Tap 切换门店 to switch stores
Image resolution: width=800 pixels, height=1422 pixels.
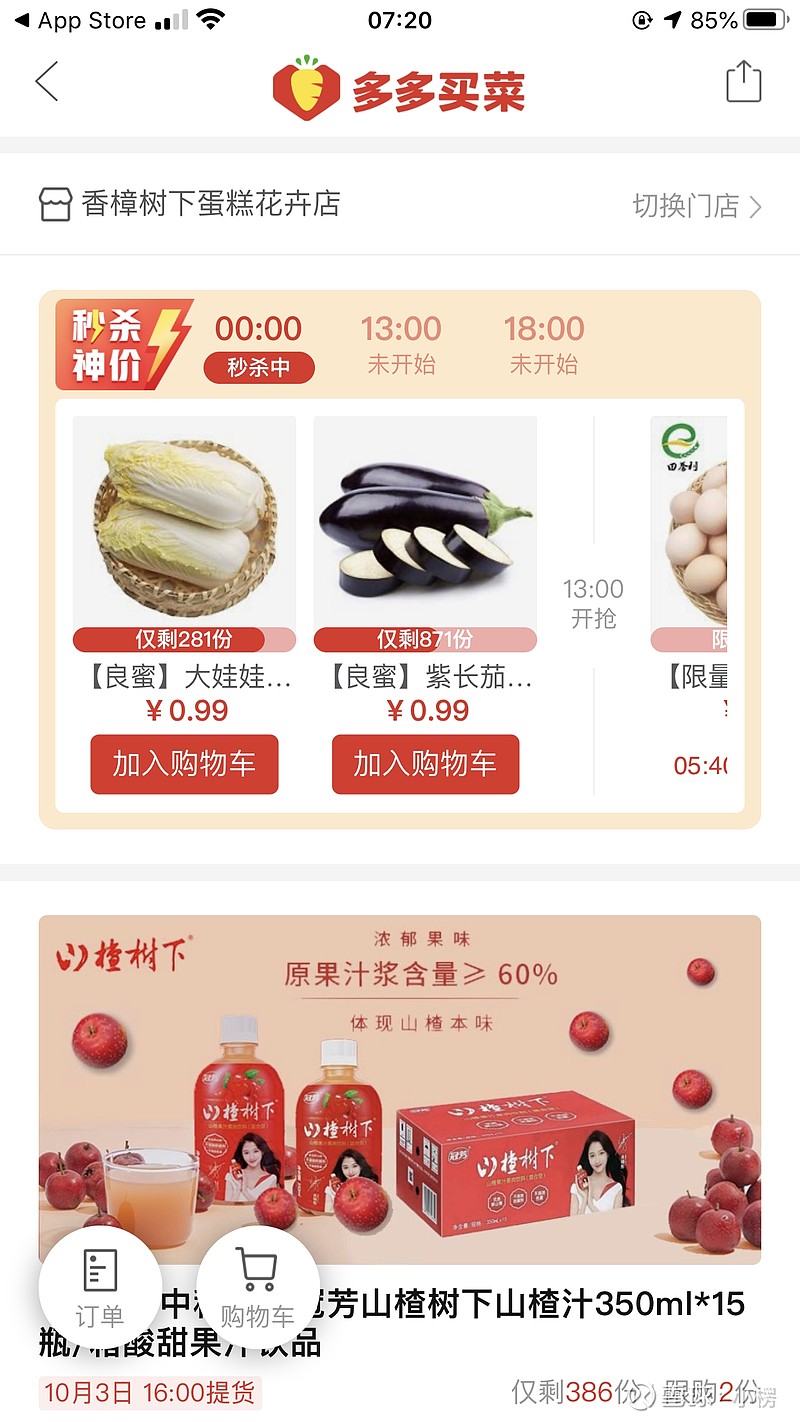(697, 206)
